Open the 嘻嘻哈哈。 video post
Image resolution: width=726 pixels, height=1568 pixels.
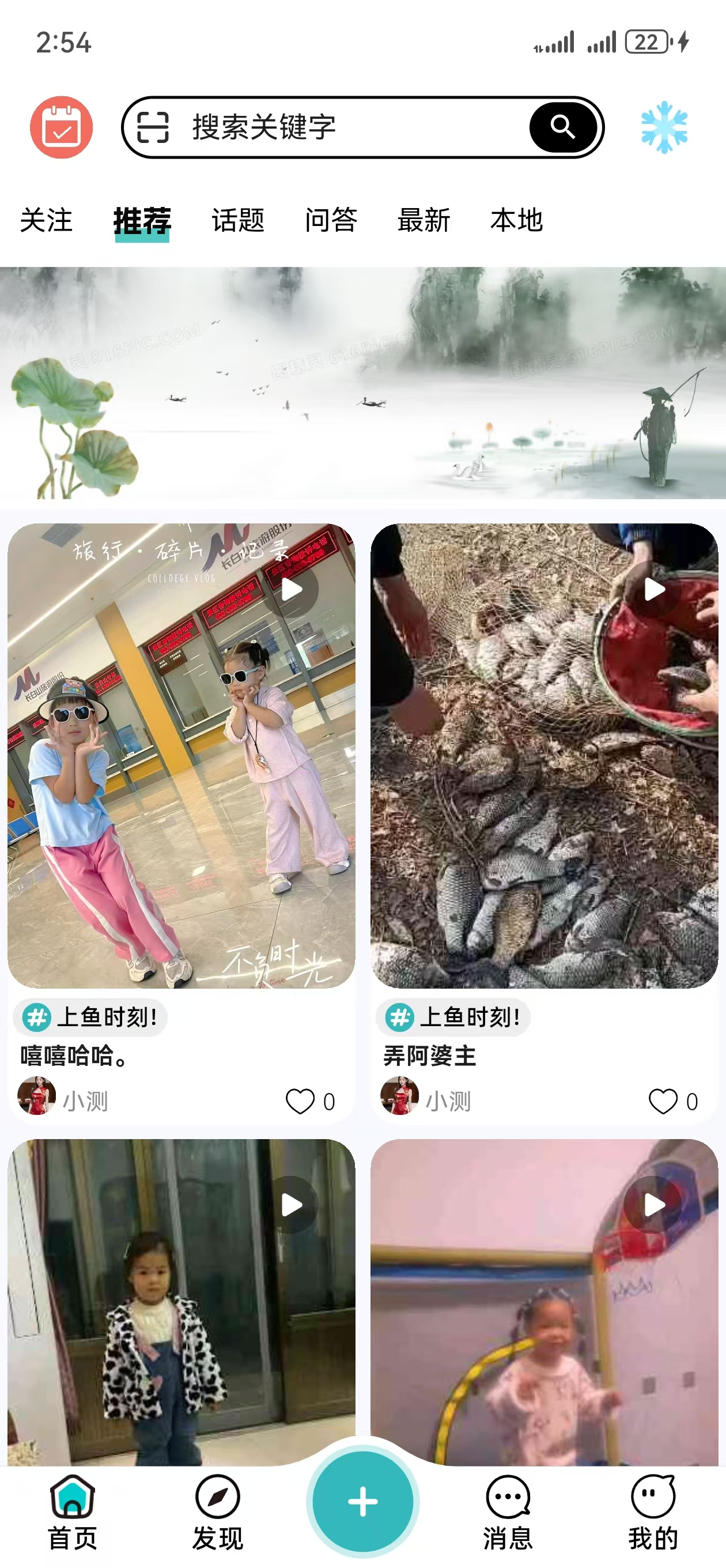point(181,755)
